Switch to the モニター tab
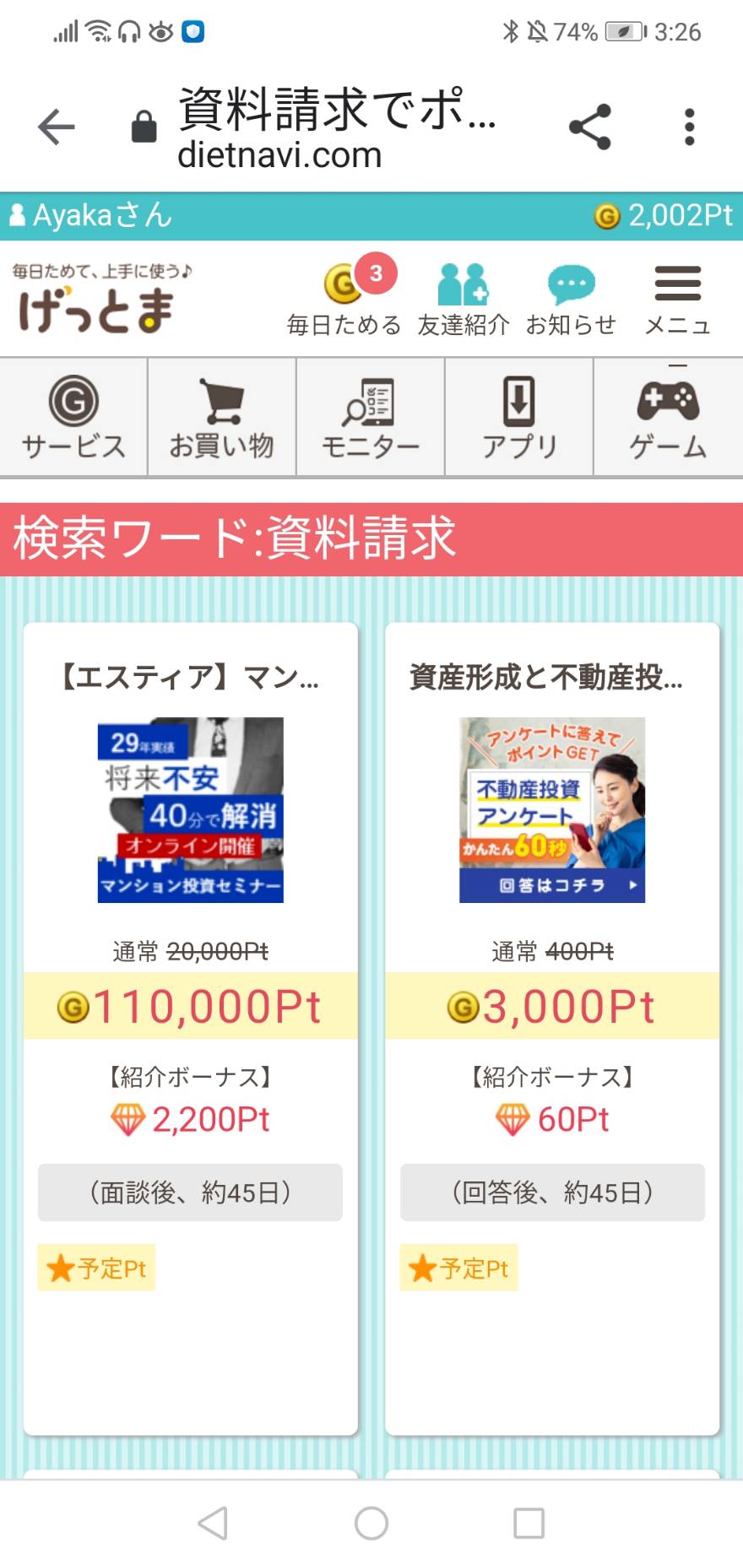 pos(371,418)
